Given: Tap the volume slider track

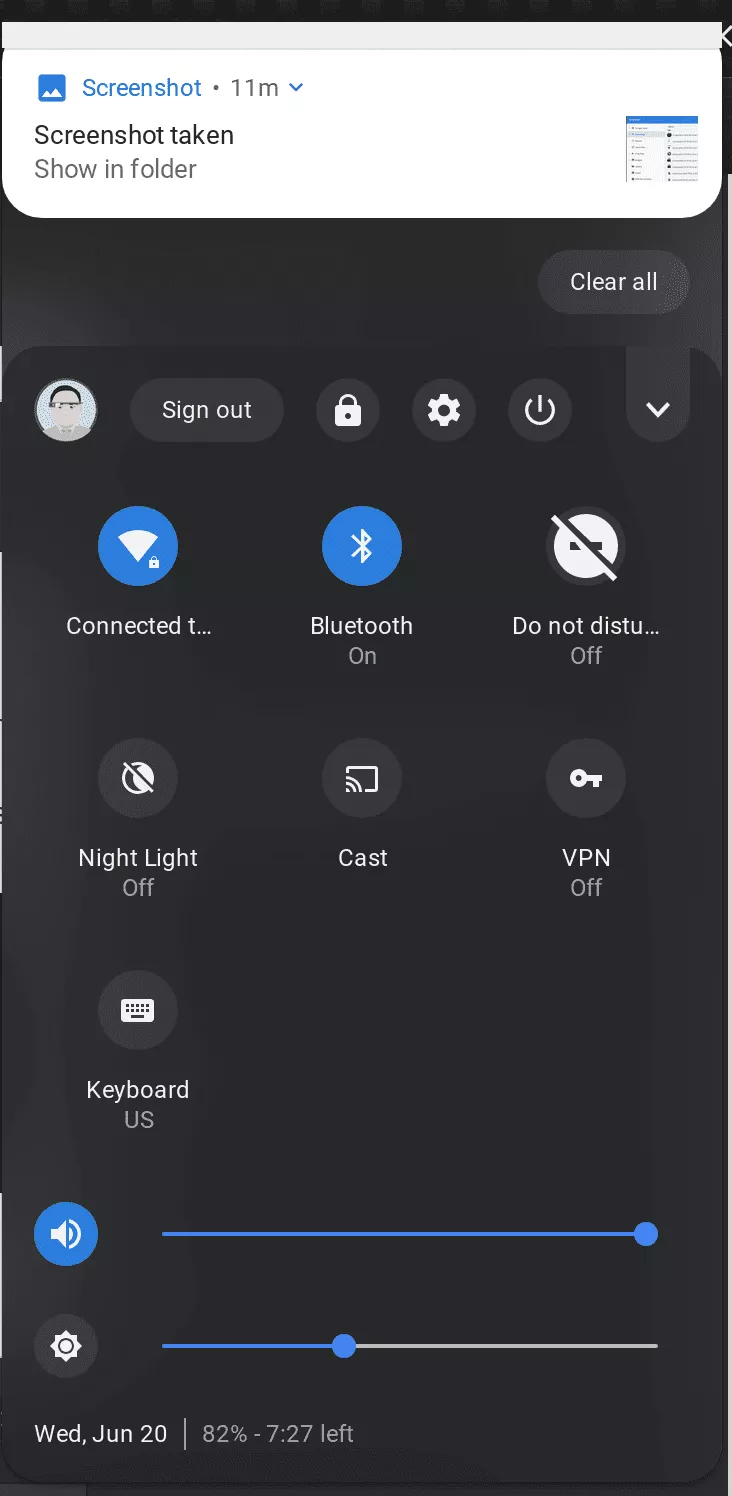Looking at the screenshot, I should click(400, 1234).
